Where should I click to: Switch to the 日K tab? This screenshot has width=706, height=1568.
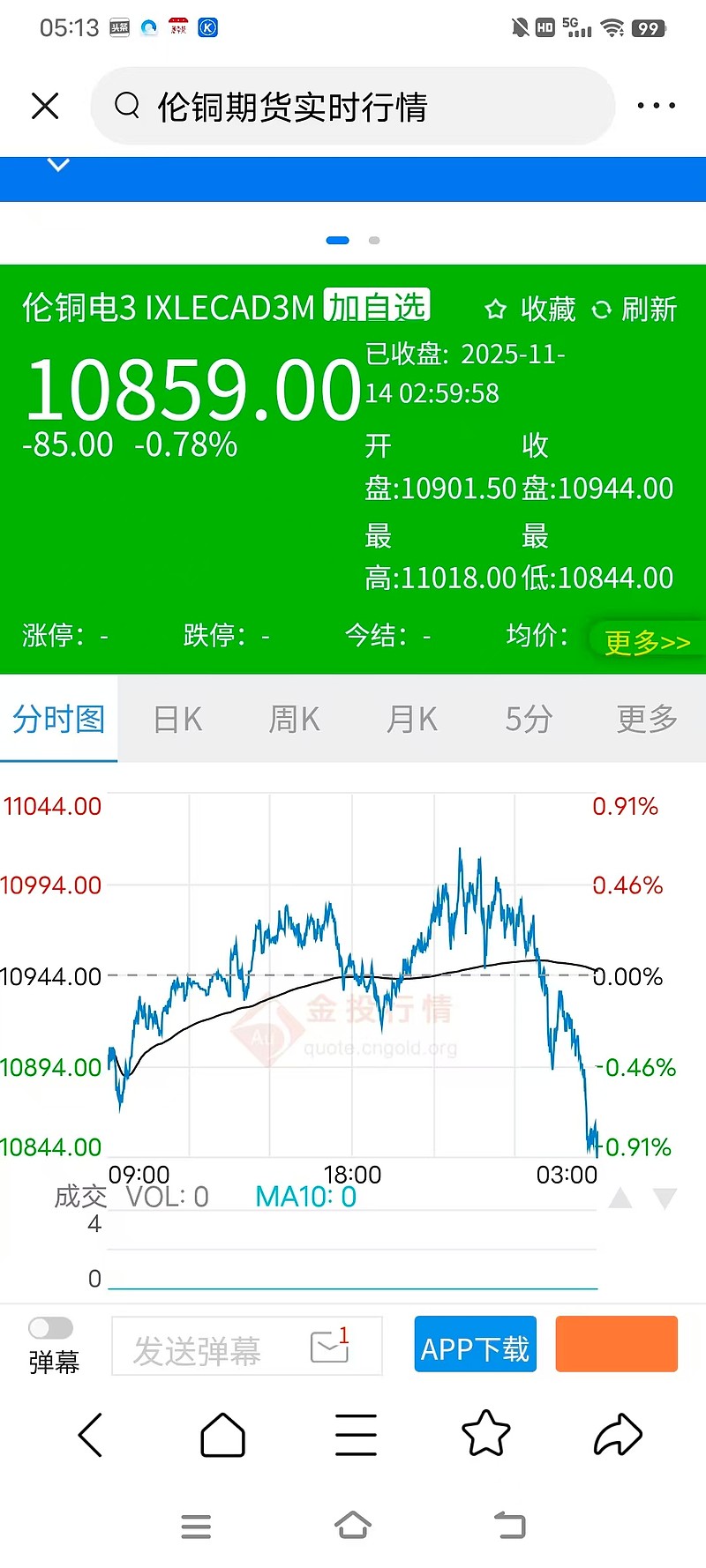coord(177,719)
